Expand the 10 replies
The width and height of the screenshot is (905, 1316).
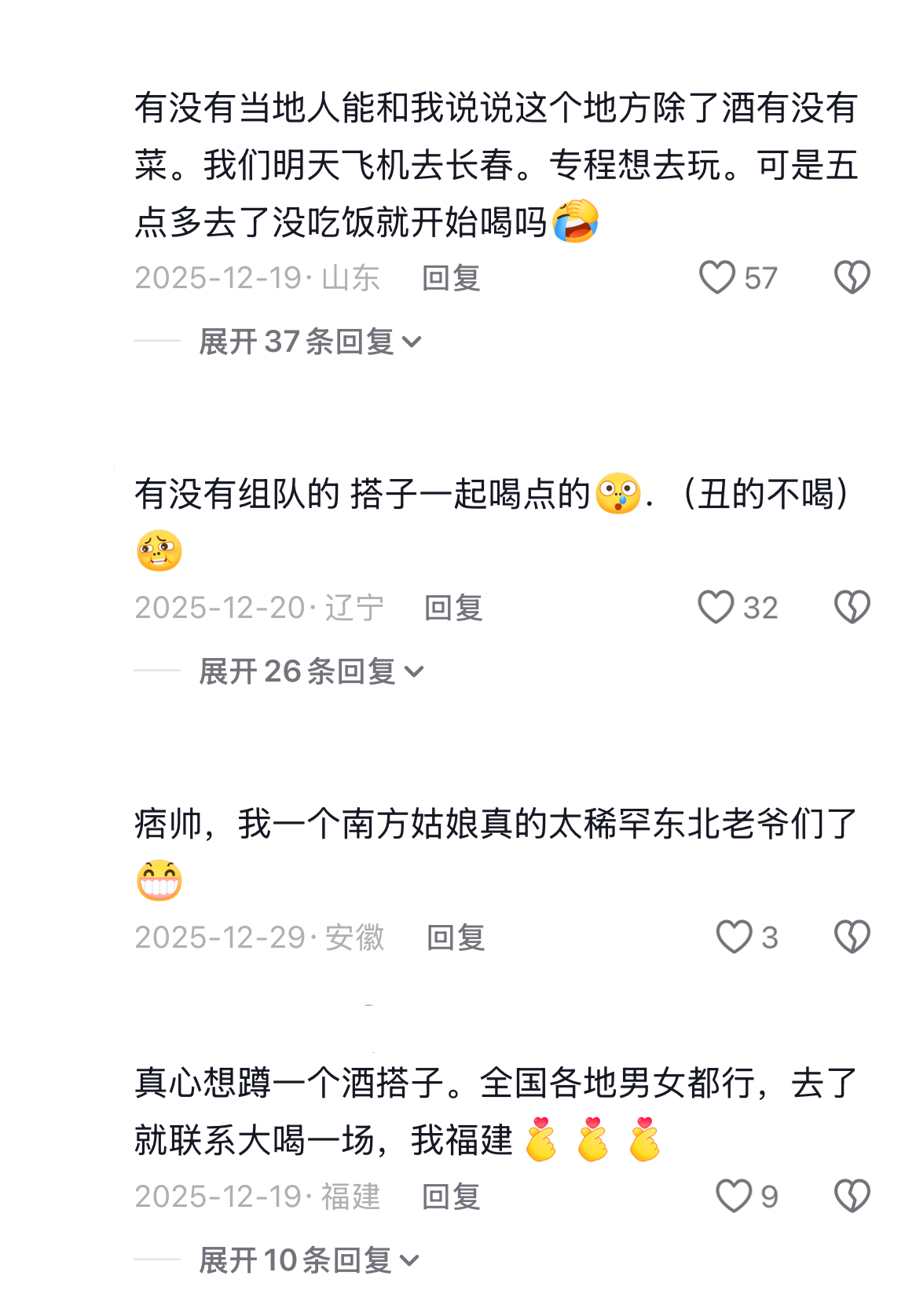[x=308, y=1260]
